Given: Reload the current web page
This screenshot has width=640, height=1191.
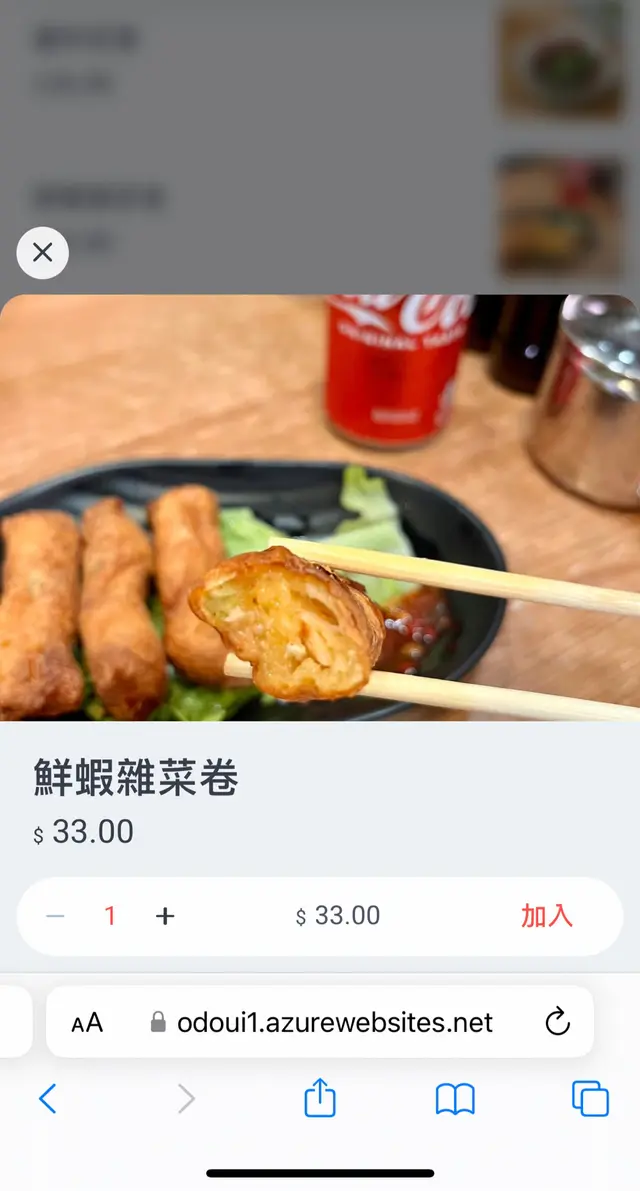Looking at the screenshot, I should [x=557, y=1022].
